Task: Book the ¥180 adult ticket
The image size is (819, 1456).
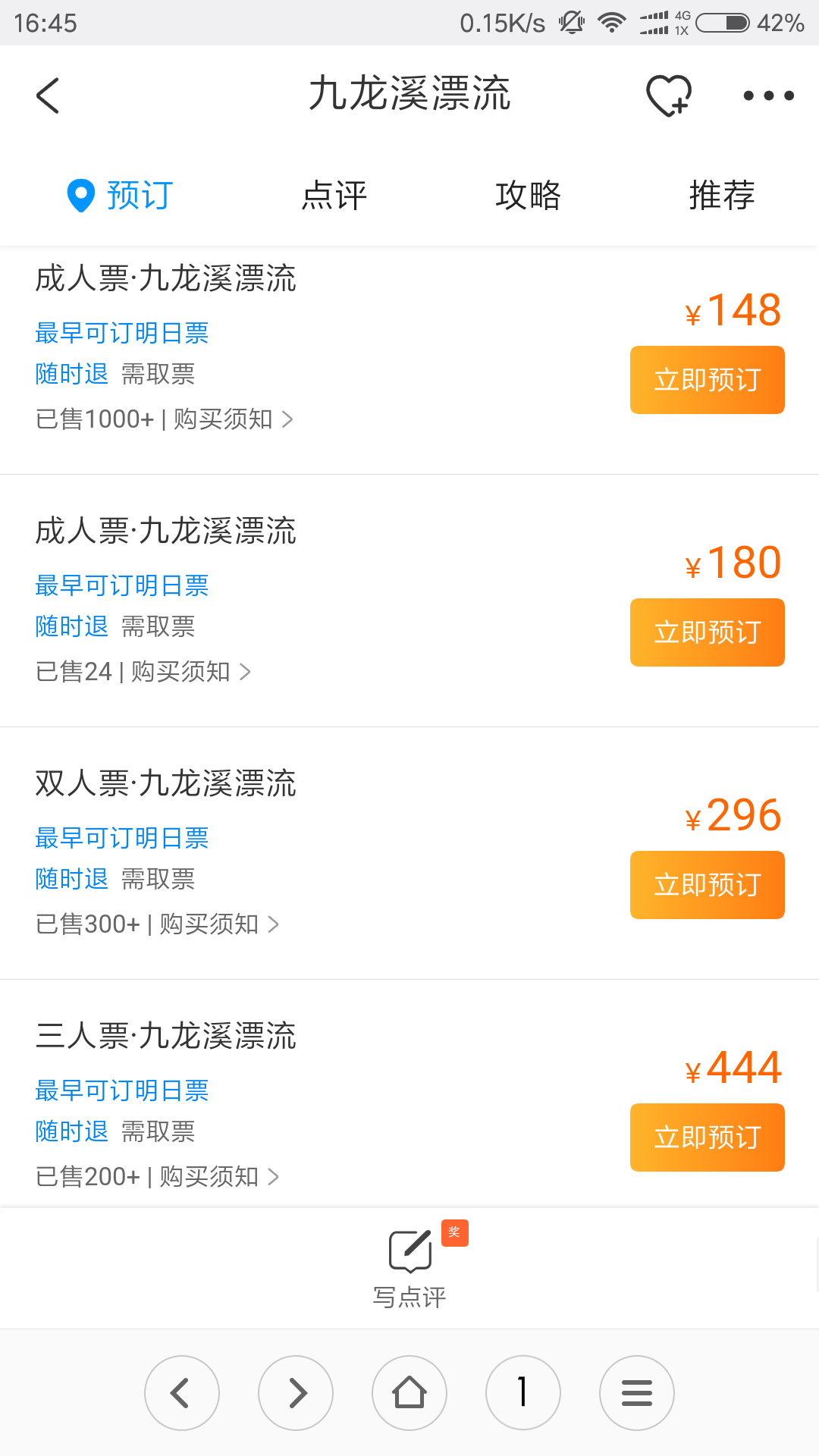Action: click(x=707, y=632)
